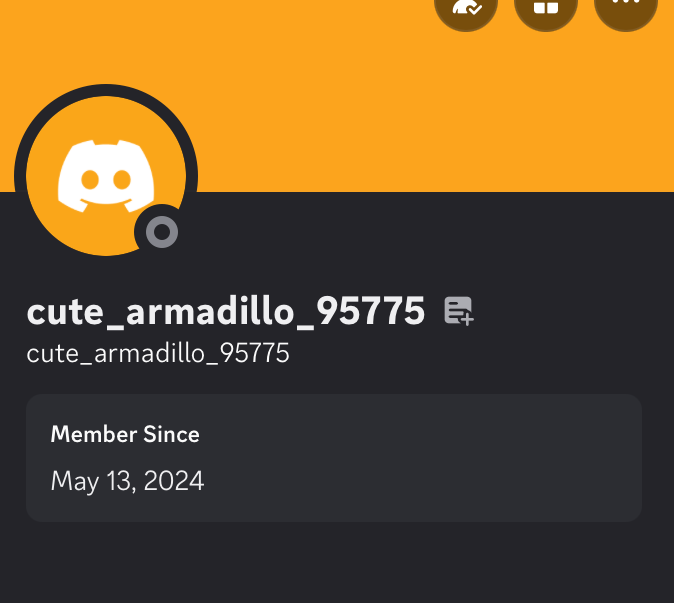Open the friend status button
Viewport: 674px width, 603px height.
(465, 8)
